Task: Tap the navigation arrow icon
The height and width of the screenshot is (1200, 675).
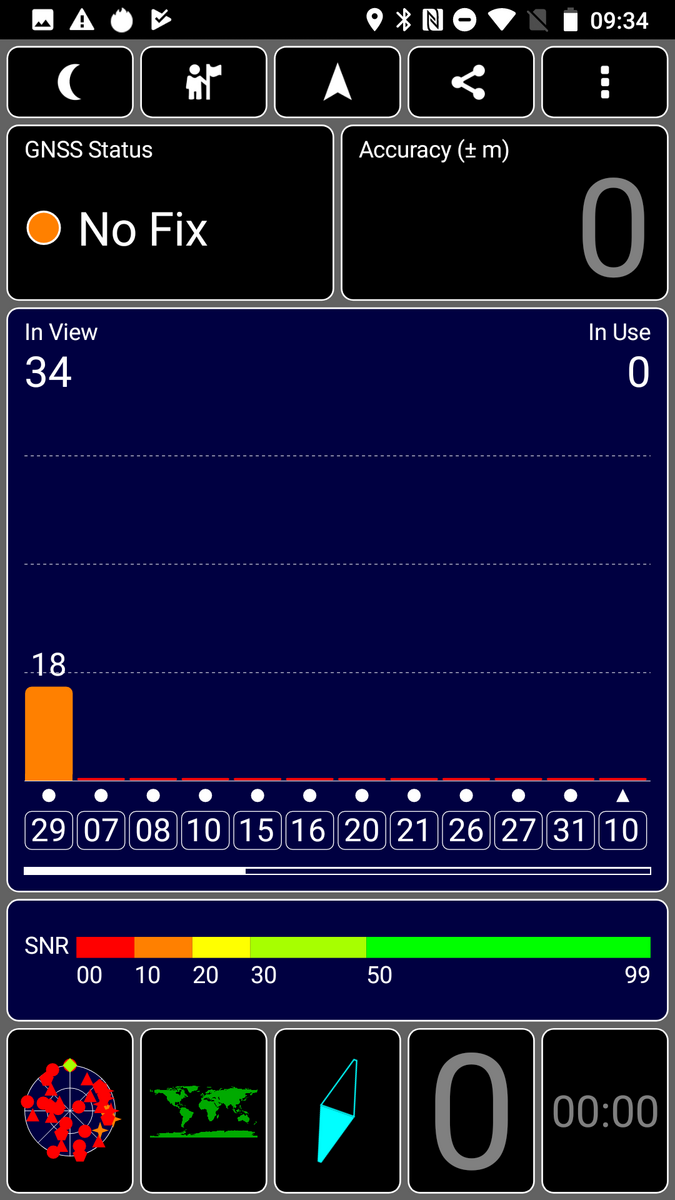Action: (338, 83)
